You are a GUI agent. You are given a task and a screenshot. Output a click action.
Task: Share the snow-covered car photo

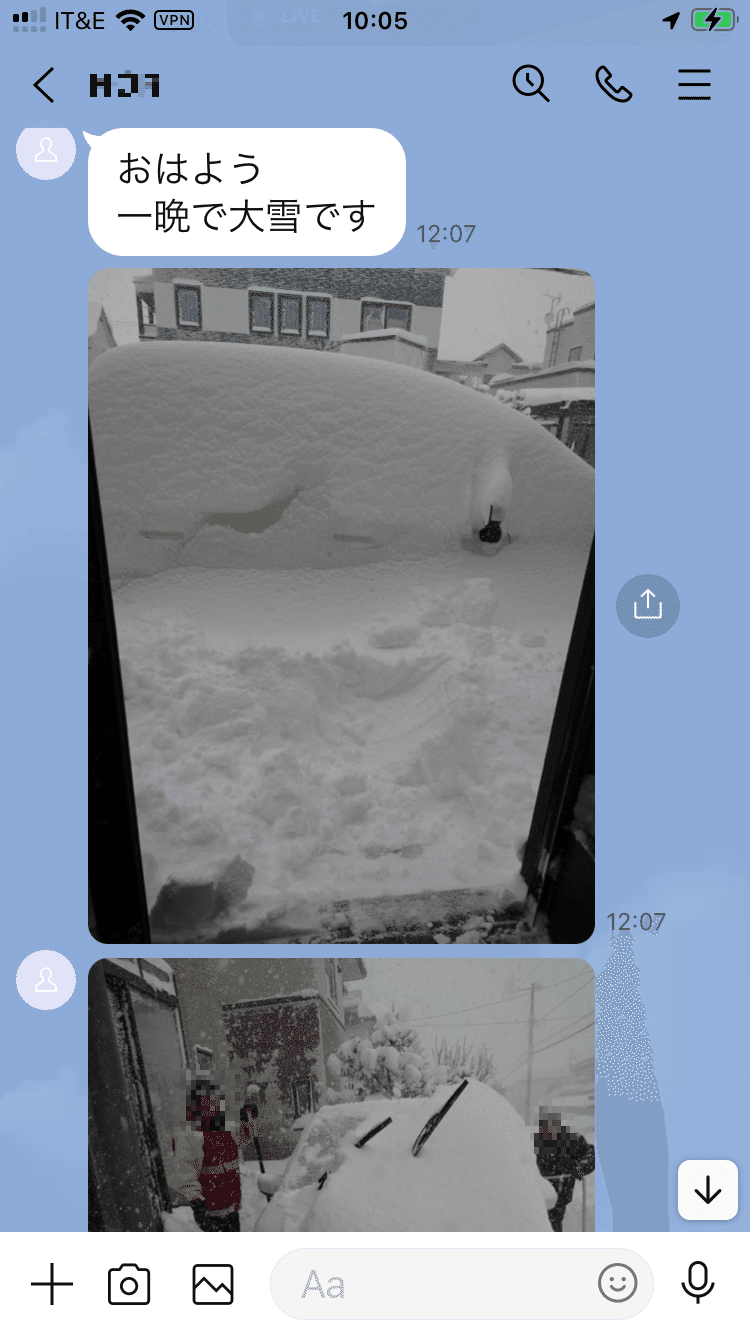pyautogui.click(x=647, y=605)
